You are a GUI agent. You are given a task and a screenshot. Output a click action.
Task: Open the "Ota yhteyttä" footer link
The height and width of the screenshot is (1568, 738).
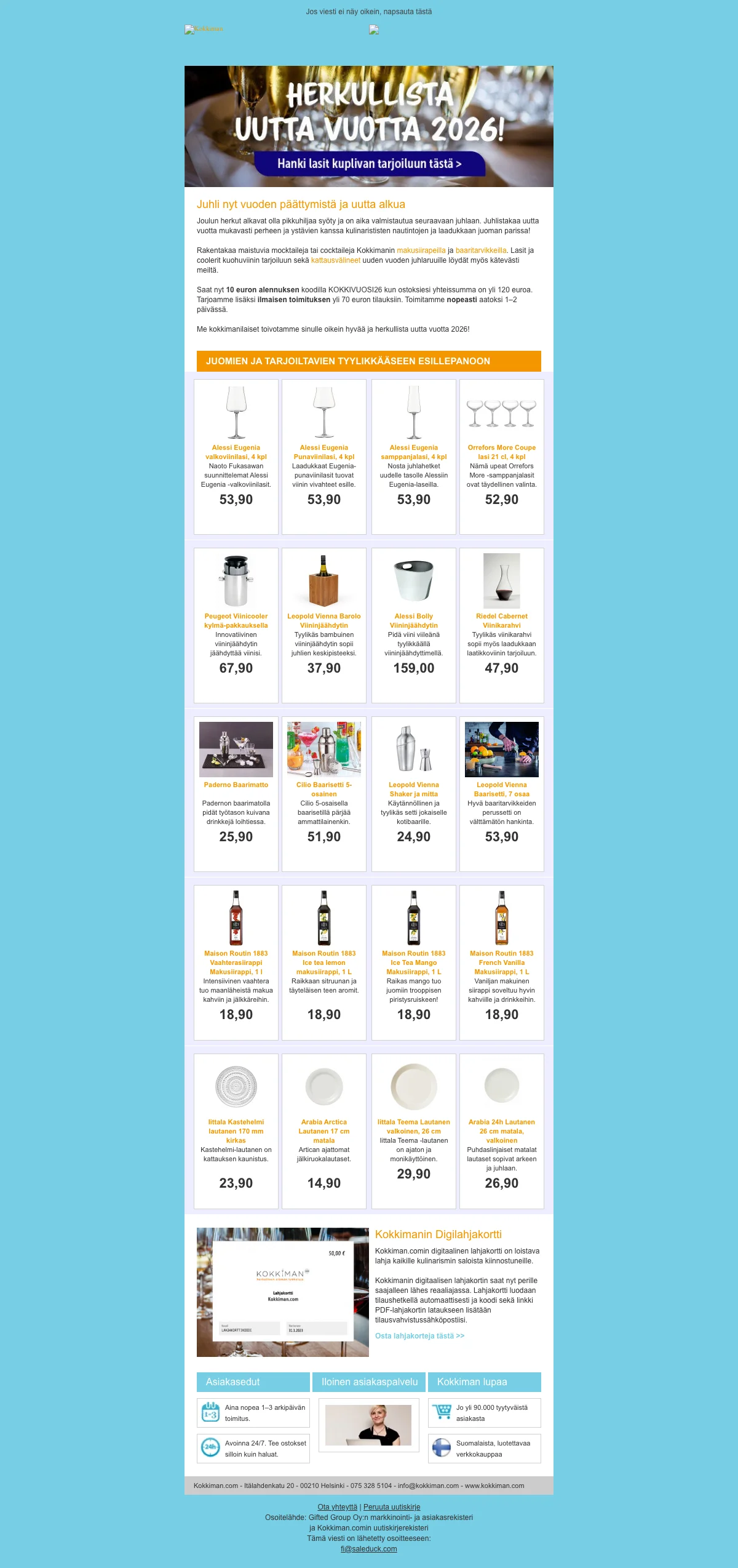click(x=337, y=1507)
